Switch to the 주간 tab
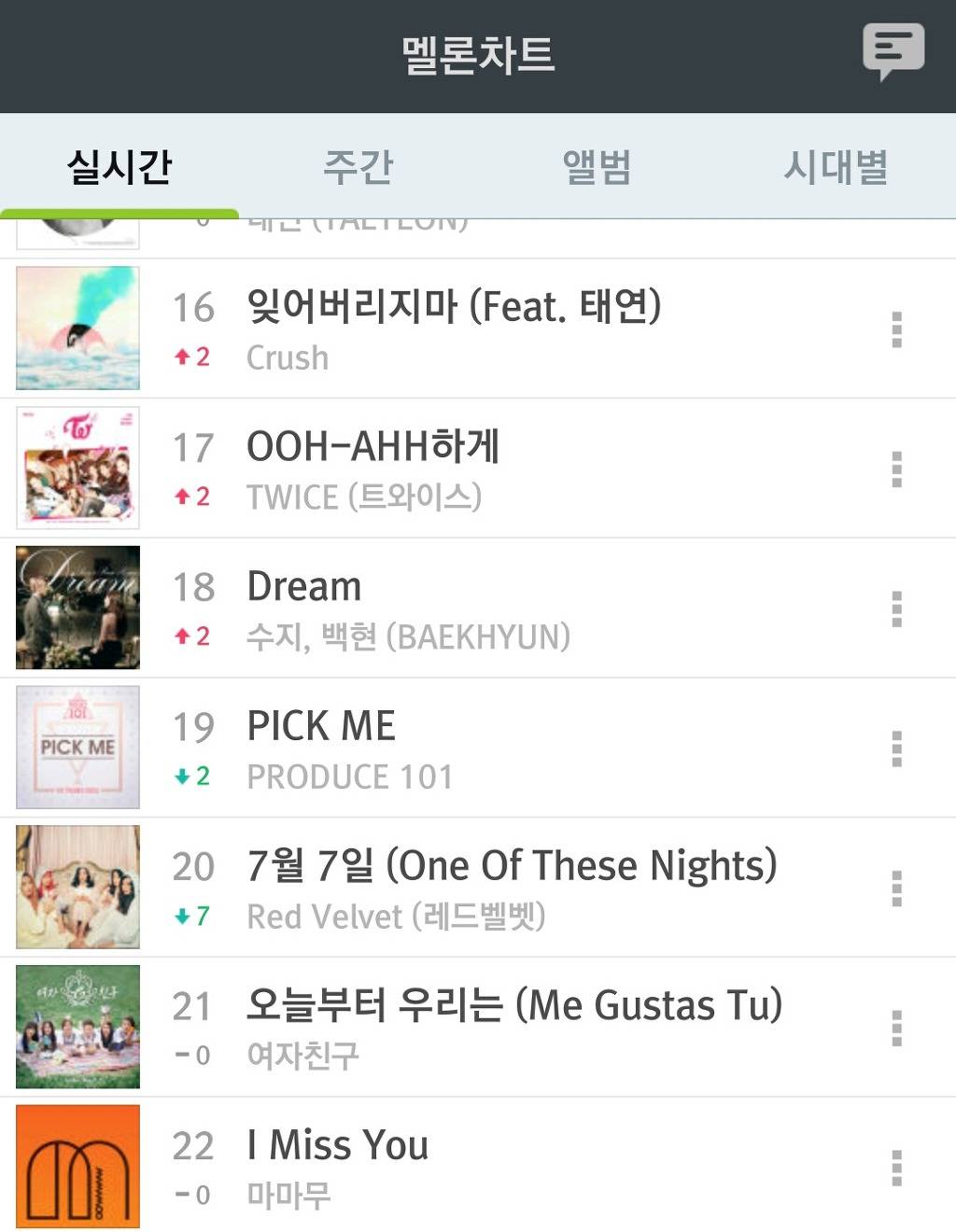 point(358,167)
